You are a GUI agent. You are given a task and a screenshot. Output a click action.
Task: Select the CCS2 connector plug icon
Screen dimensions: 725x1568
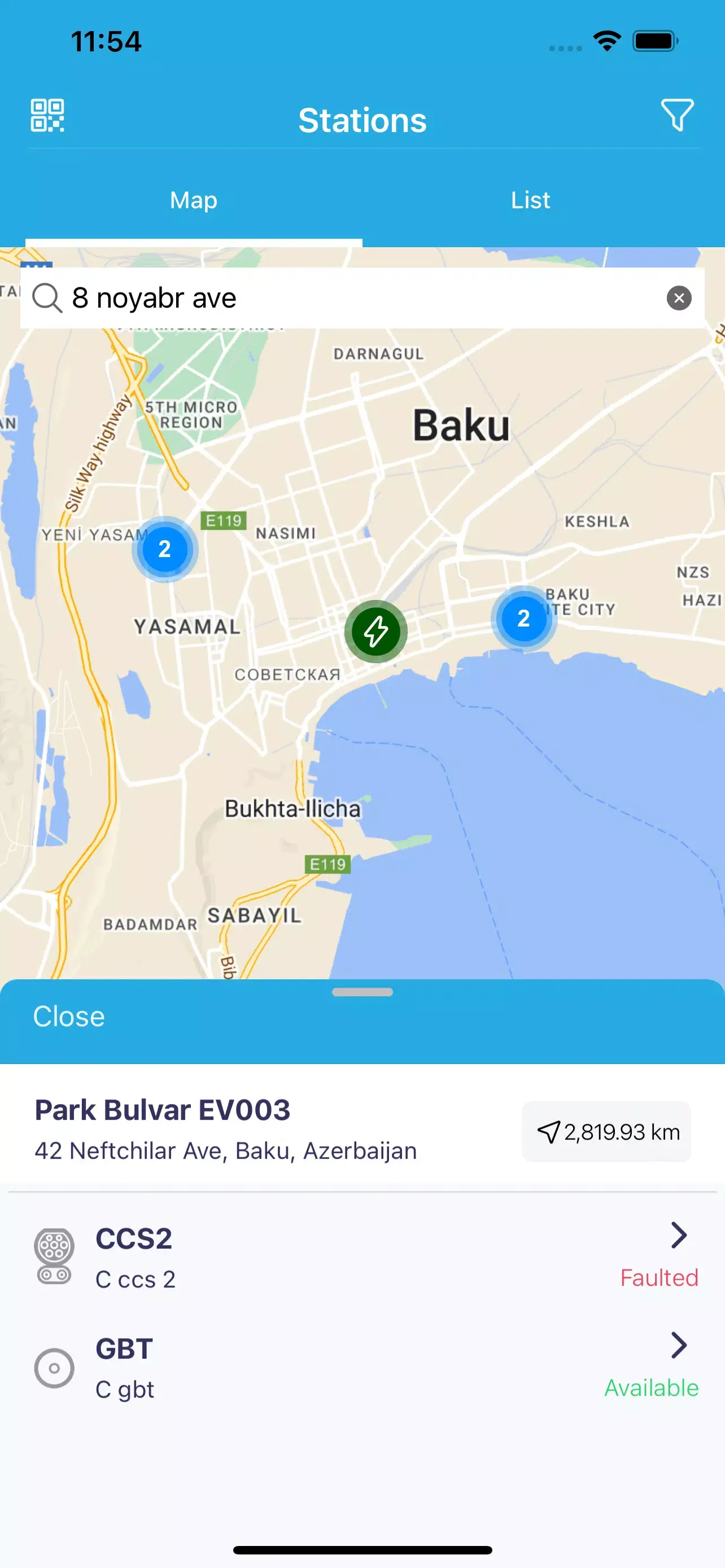tap(54, 1255)
